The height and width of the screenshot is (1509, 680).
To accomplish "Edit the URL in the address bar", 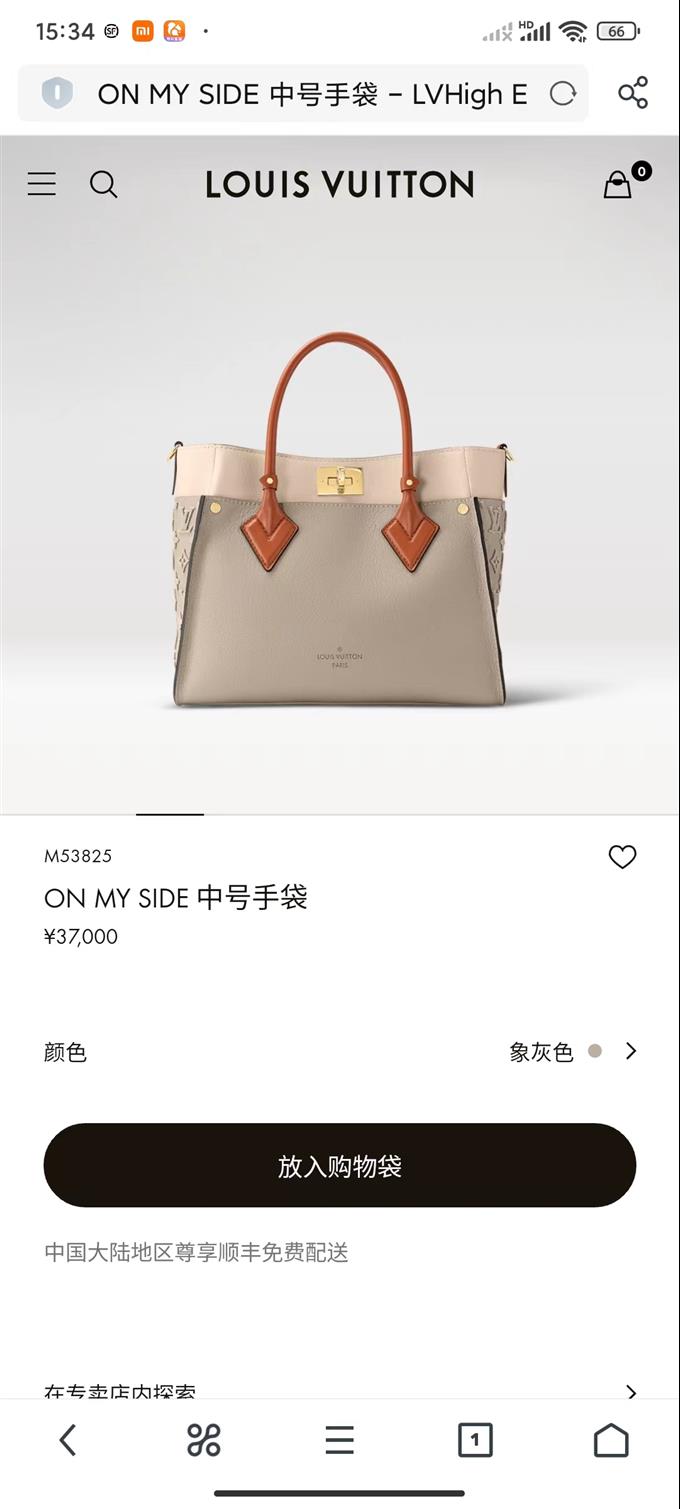I will 312,94.
